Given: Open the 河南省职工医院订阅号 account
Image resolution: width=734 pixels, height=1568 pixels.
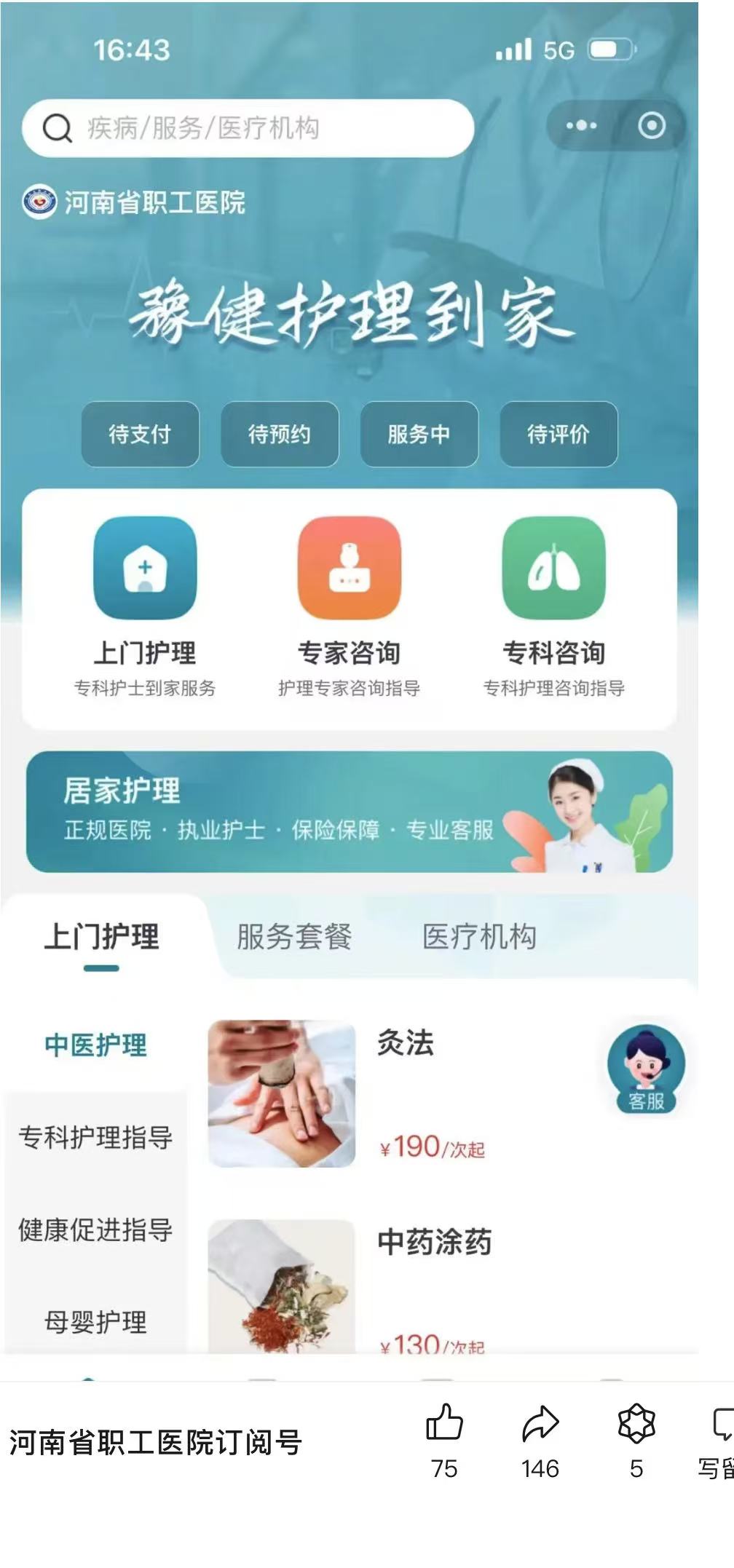Looking at the screenshot, I should pos(155,1442).
